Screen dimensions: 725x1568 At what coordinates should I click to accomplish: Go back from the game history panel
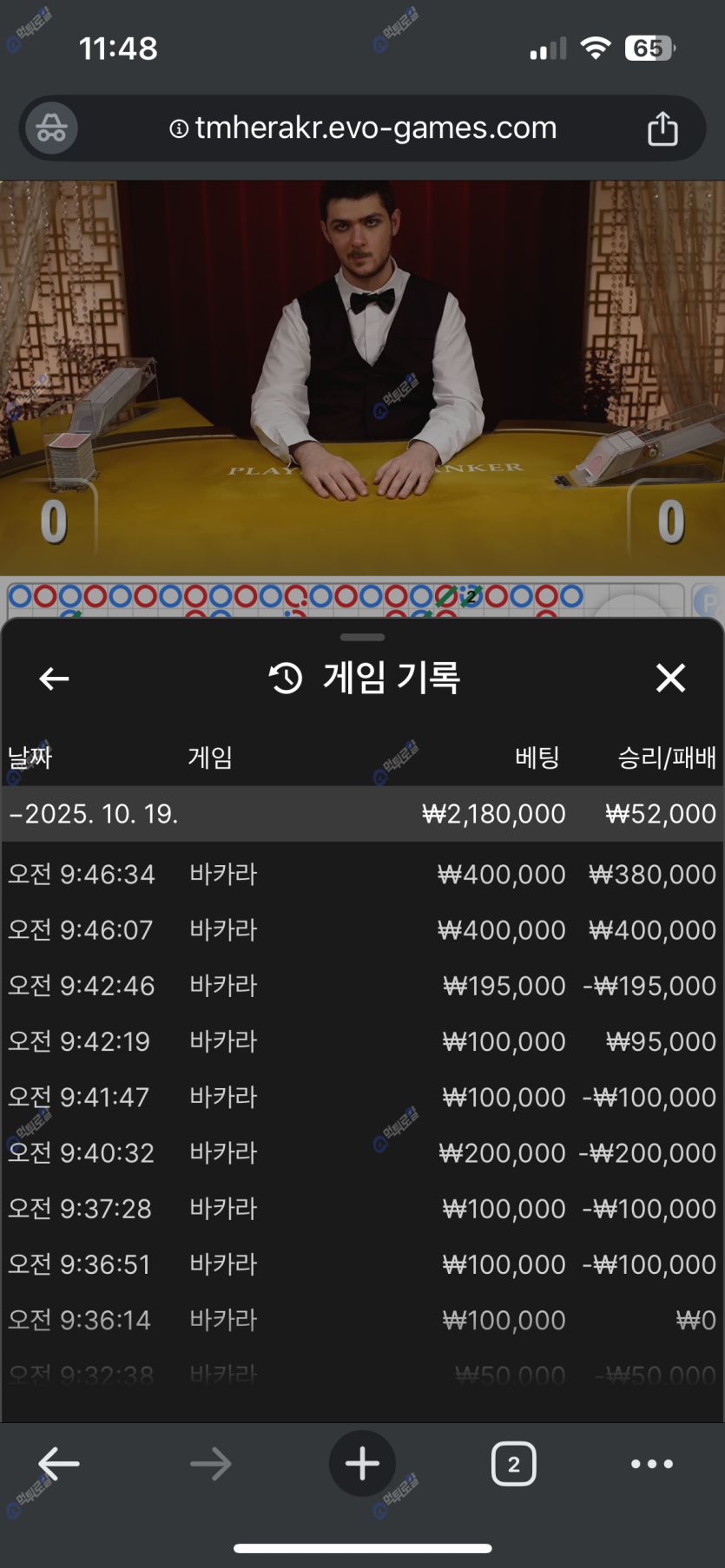(x=54, y=679)
